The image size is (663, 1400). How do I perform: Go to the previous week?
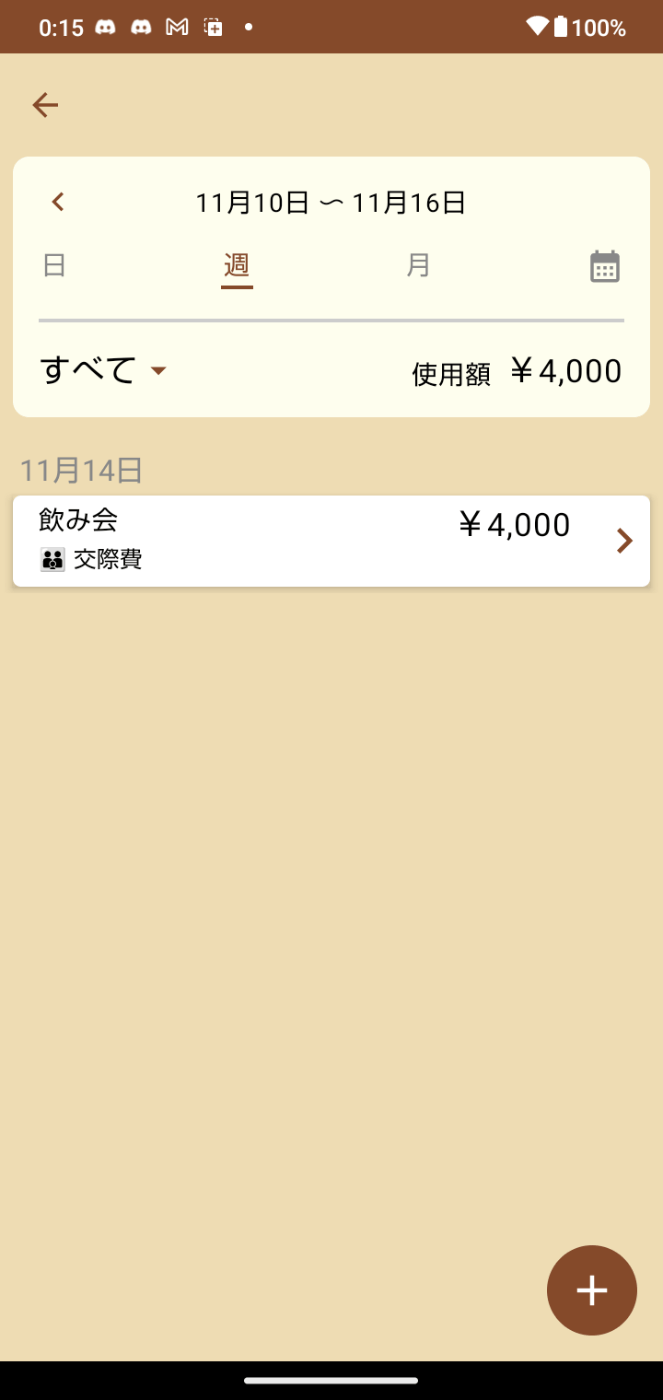point(58,202)
